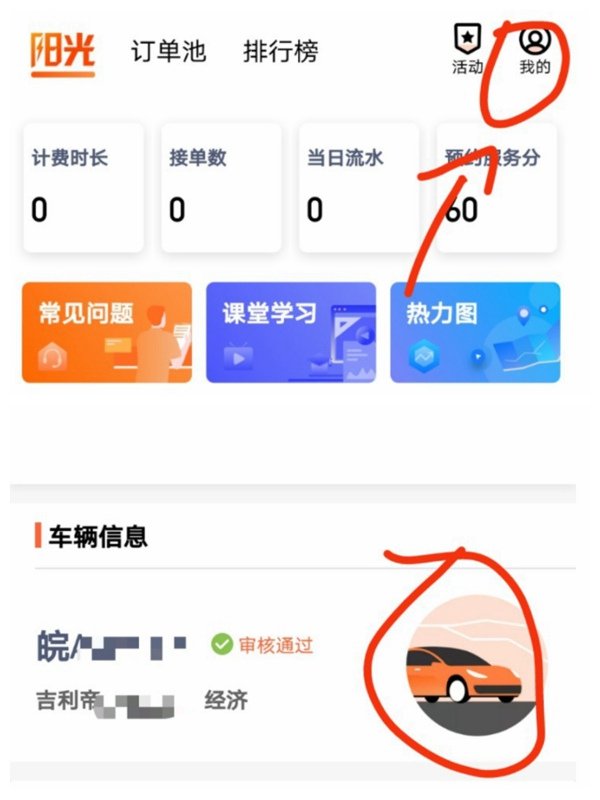The height and width of the screenshot is (800, 600).
Task: Switch to the 排行榜 tab
Action: tap(280, 51)
